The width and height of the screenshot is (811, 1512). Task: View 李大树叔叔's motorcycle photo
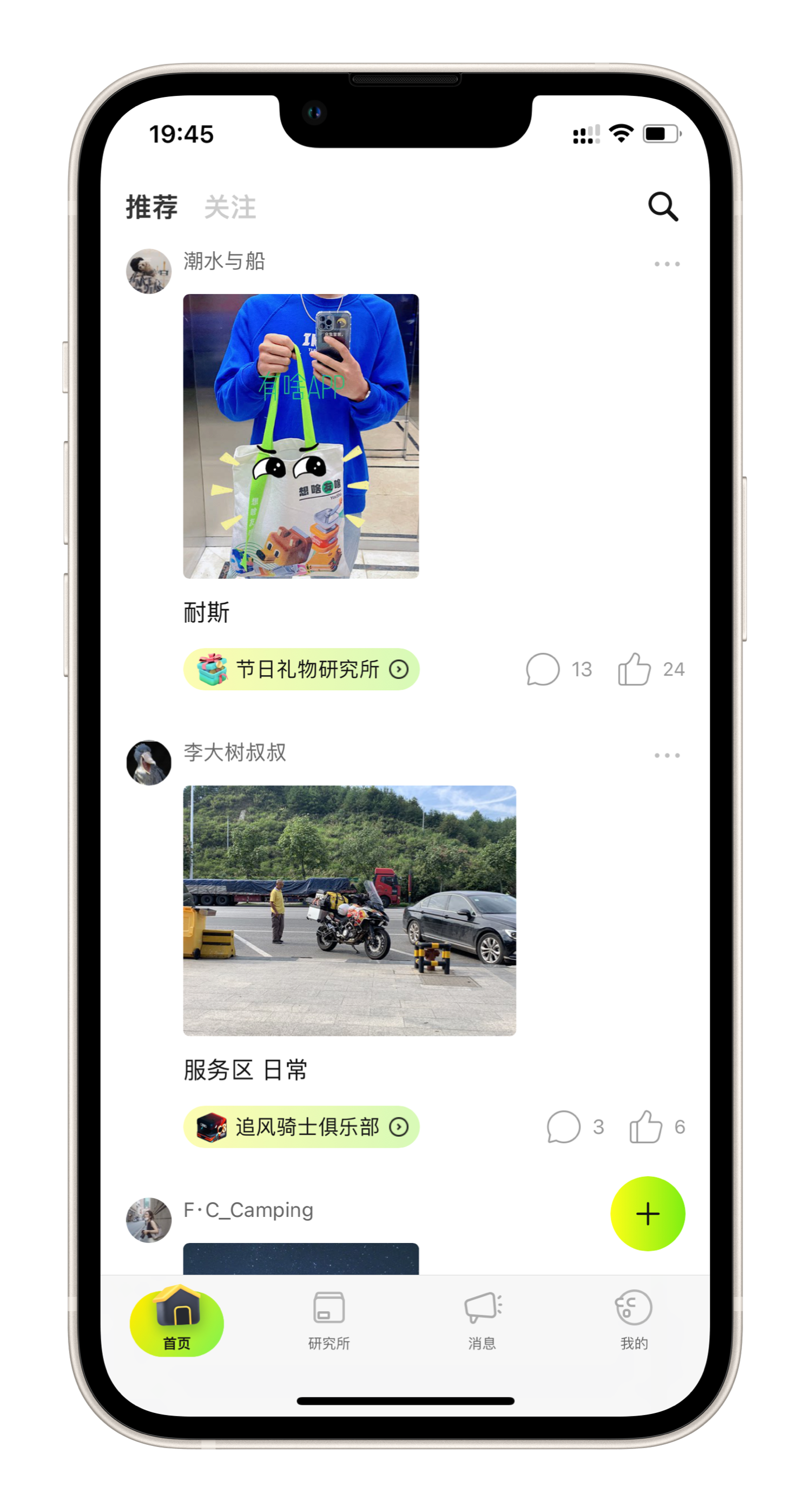click(x=350, y=911)
